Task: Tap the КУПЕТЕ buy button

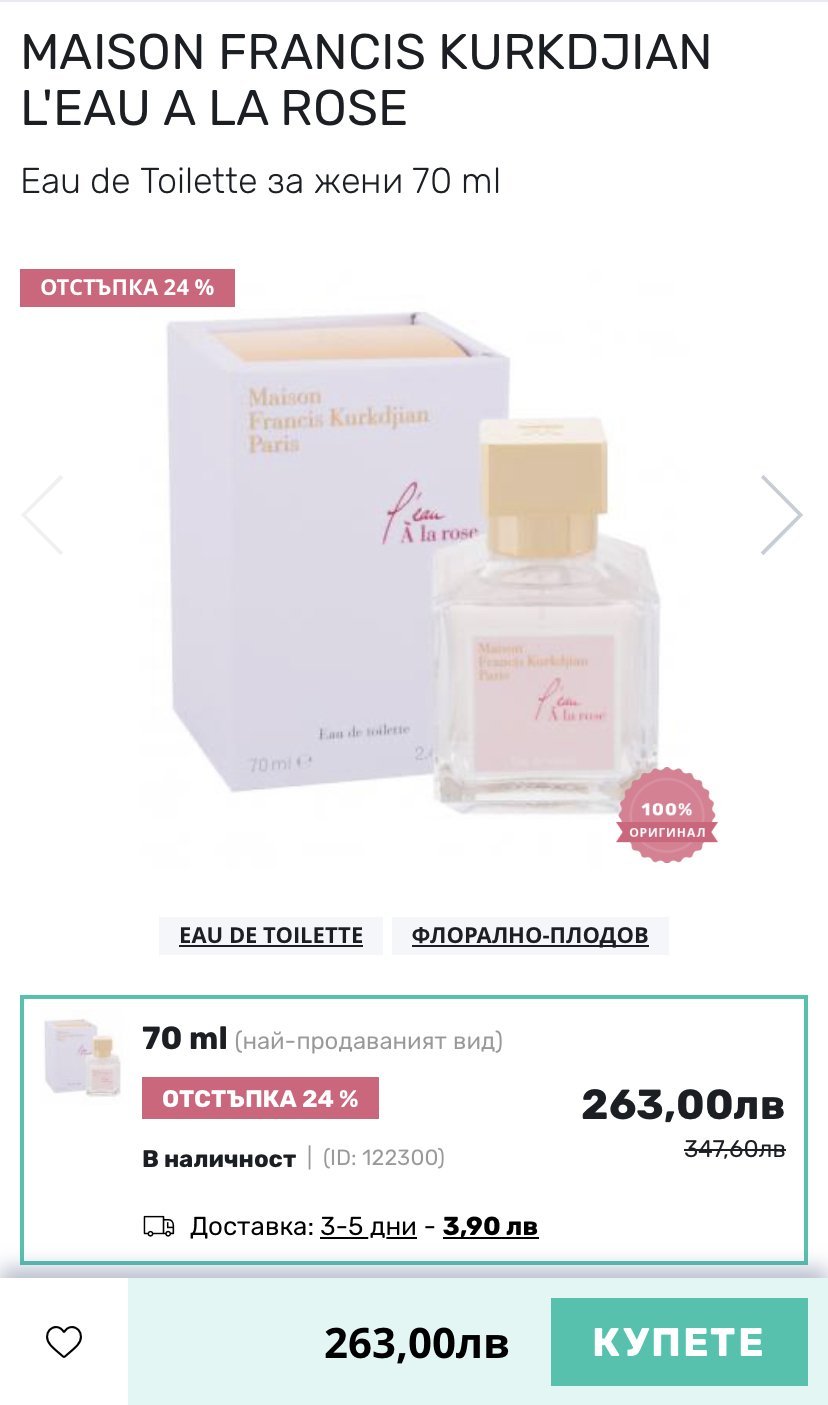Action: [x=678, y=1342]
